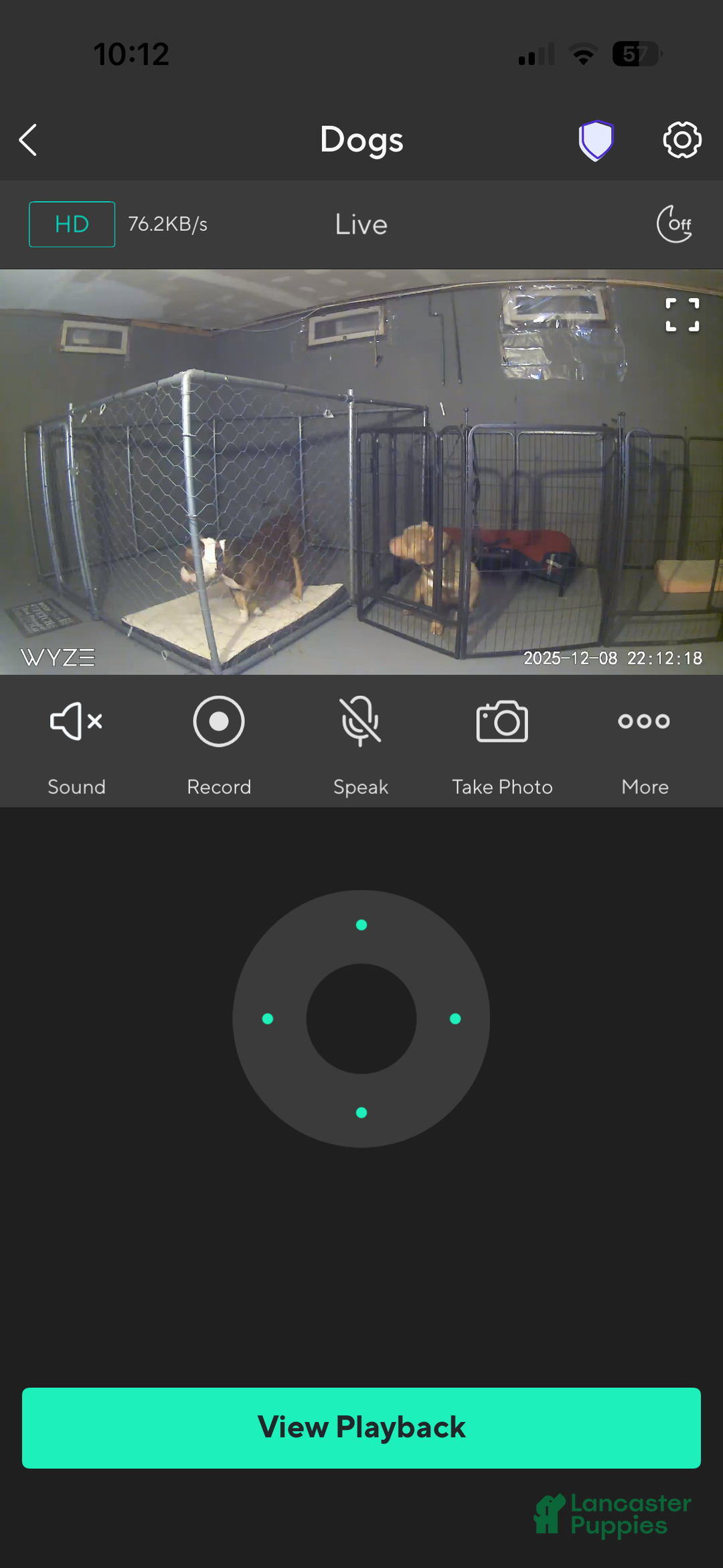Toggle HD video quality
This screenshot has height=1568, width=723.
72,224
